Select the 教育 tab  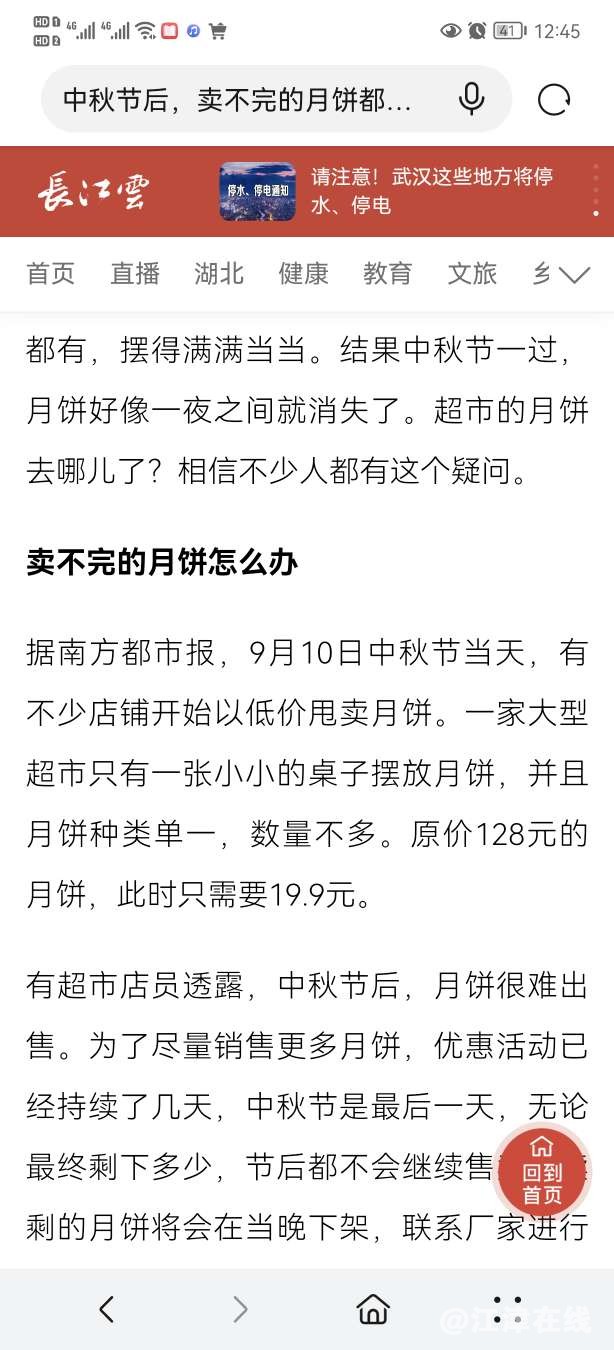387,274
